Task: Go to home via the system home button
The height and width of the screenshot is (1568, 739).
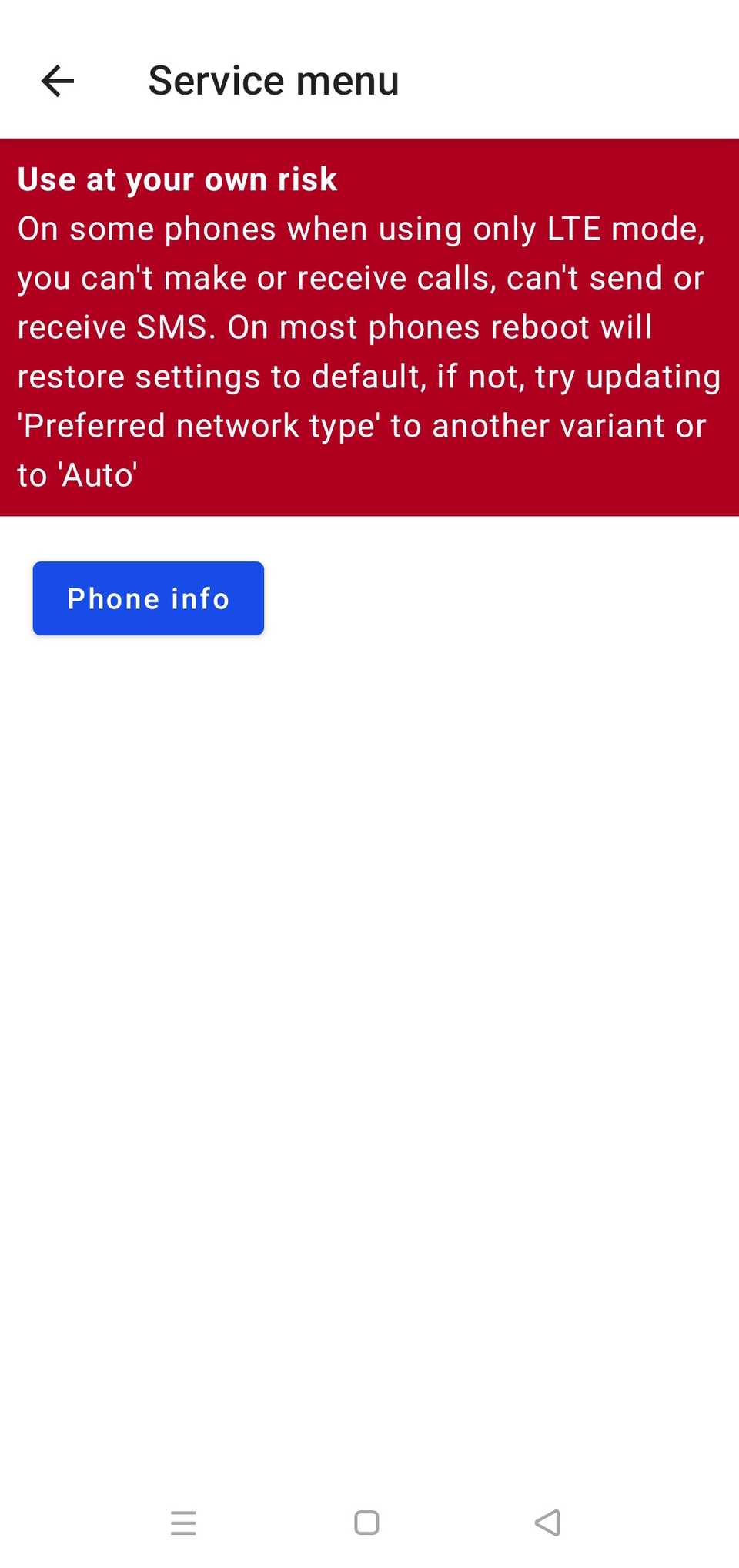Action: tap(366, 1523)
